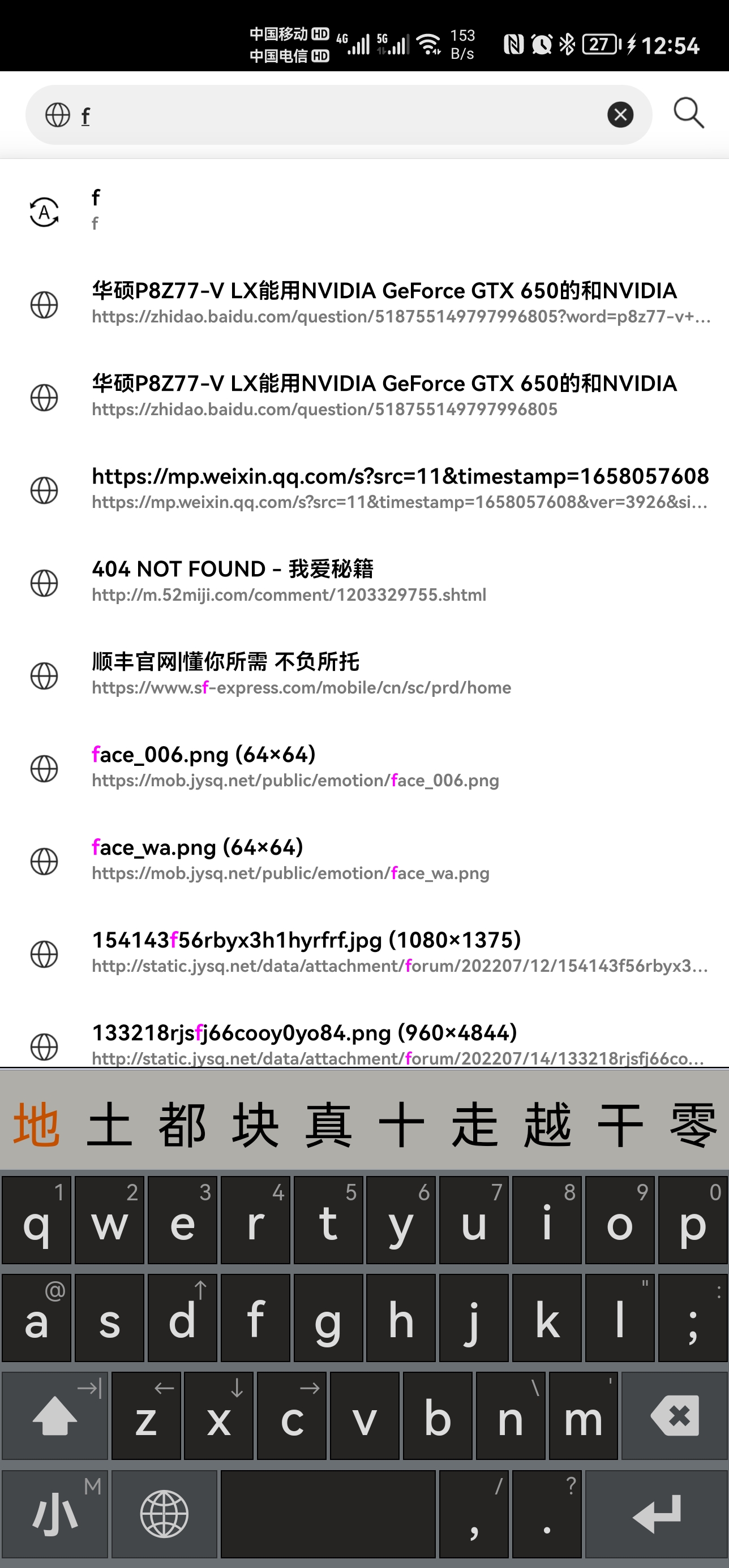Hit the keyboard backspace key
The image size is (729, 1568).
point(674,1415)
